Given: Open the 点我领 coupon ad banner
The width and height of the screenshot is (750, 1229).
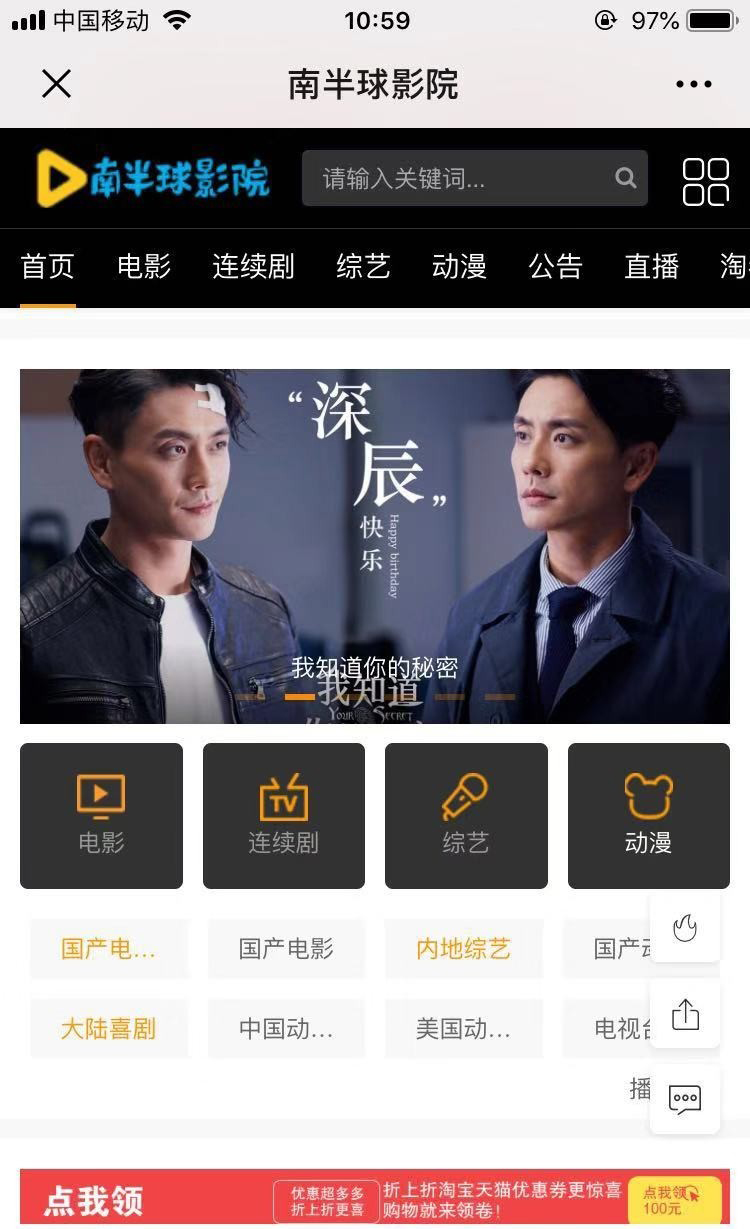Looking at the screenshot, I should pos(375,1197).
